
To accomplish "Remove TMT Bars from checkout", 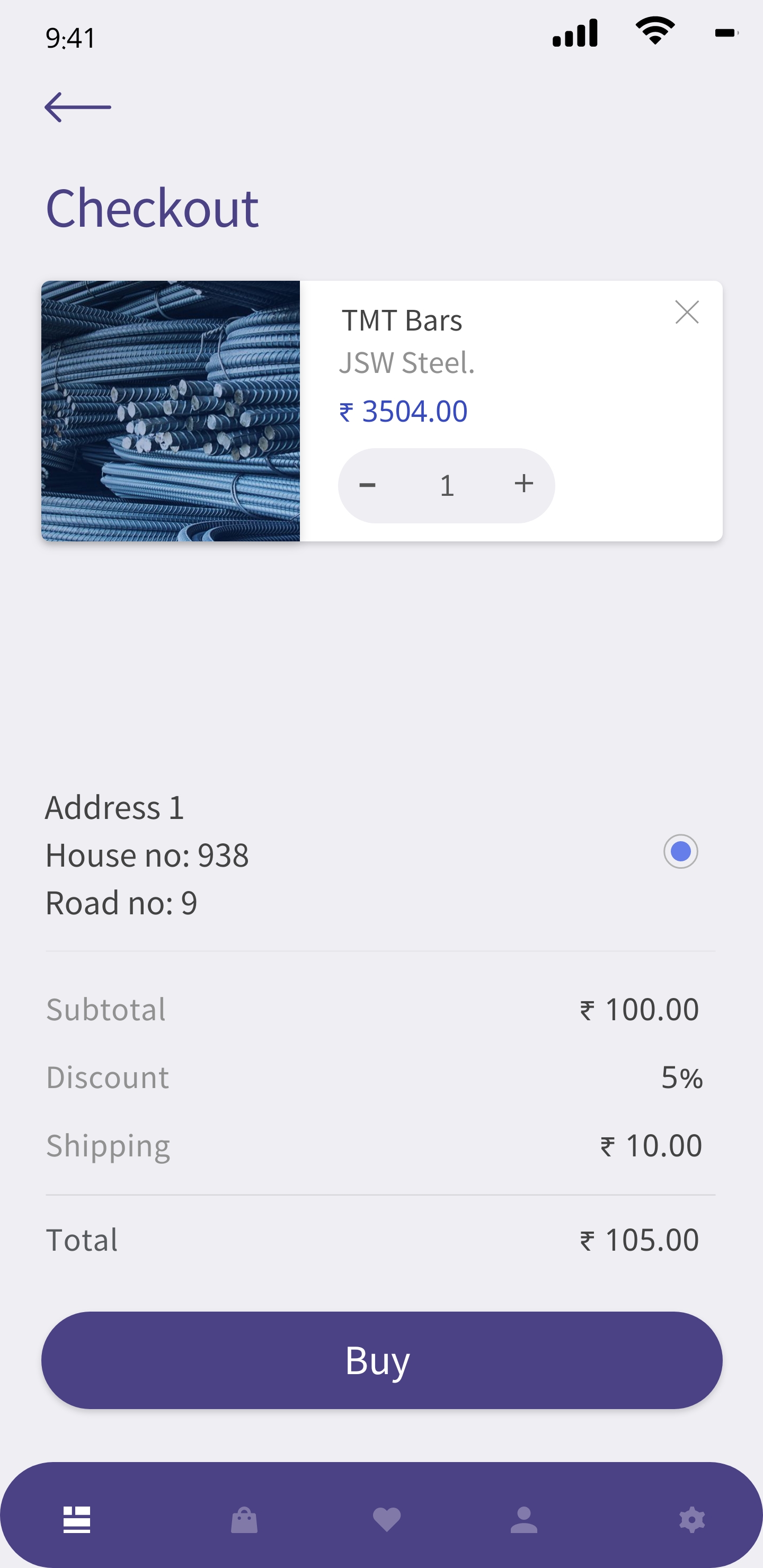I will (686, 312).
